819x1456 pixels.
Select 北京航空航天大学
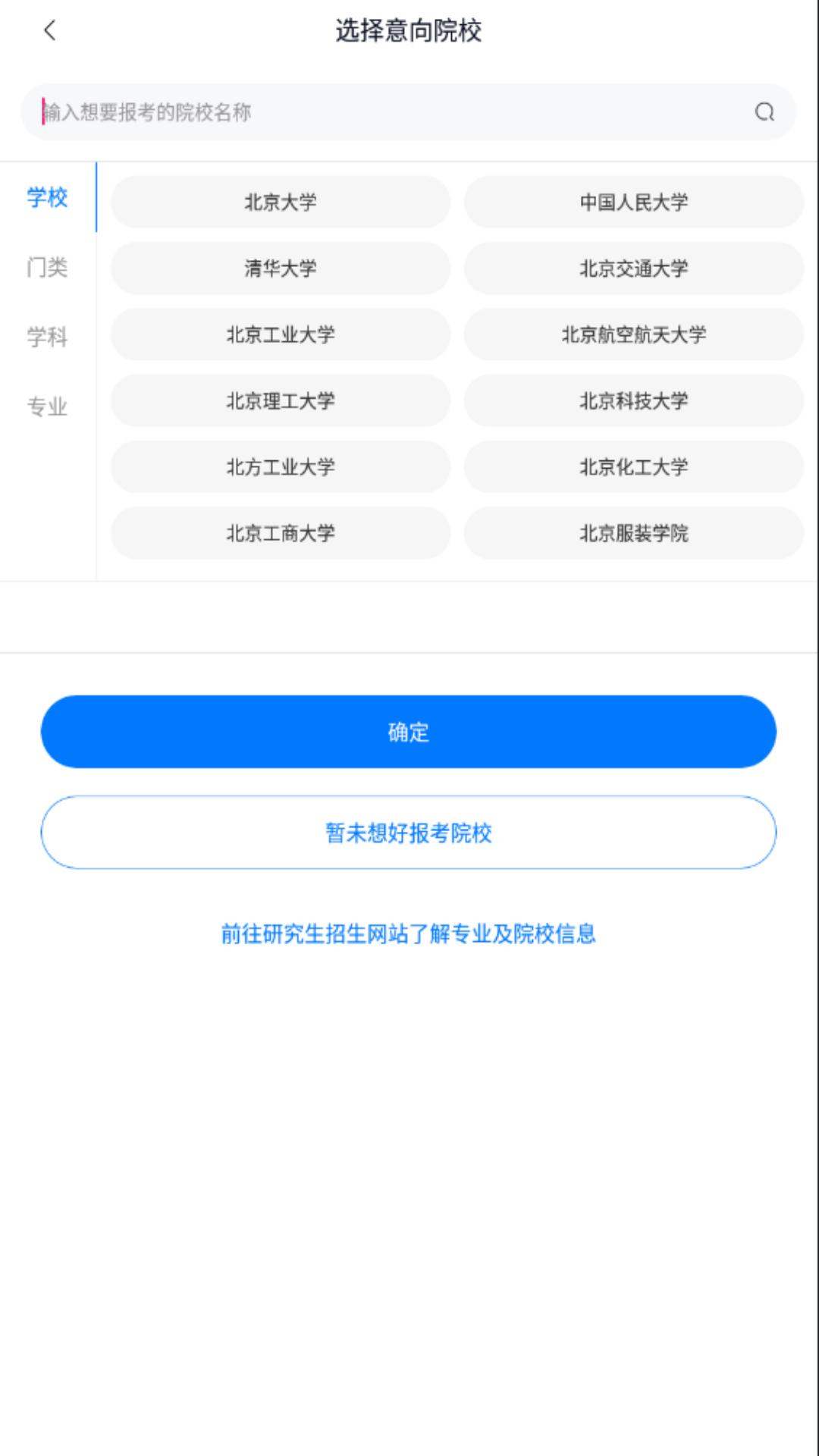coord(634,334)
